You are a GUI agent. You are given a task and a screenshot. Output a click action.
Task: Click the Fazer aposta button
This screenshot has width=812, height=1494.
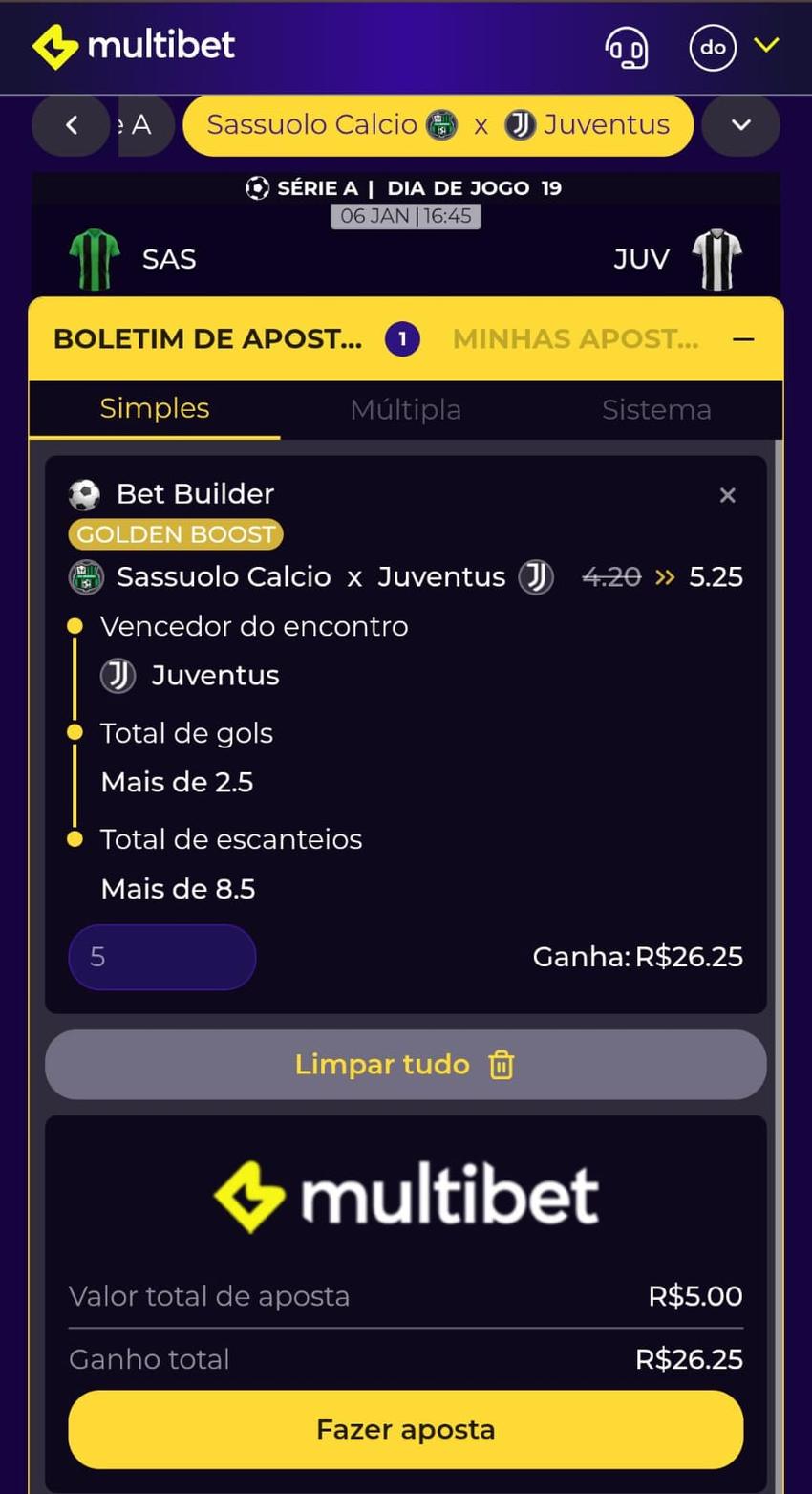click(405, 1429)
